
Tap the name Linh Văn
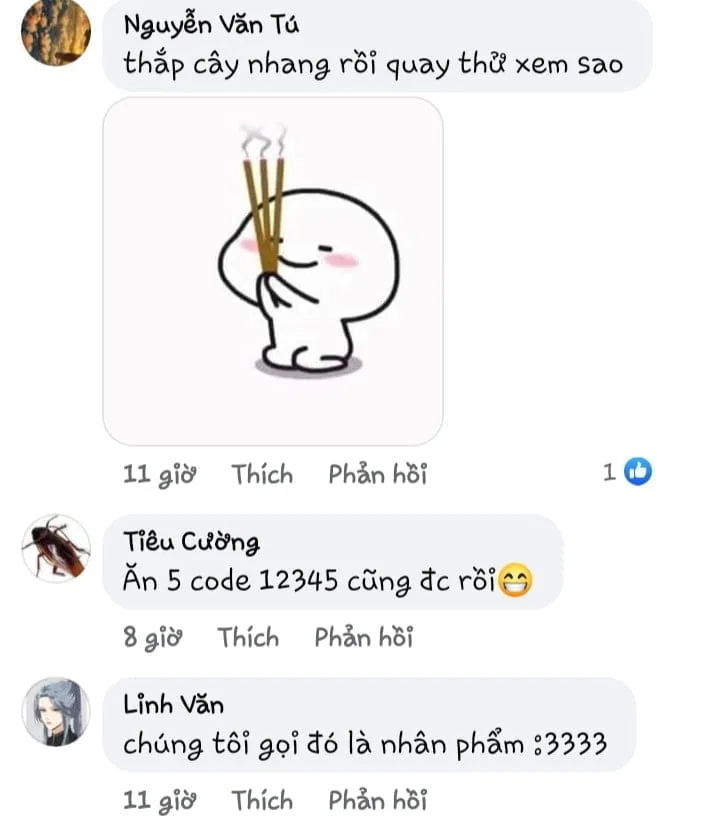point(173,705)
